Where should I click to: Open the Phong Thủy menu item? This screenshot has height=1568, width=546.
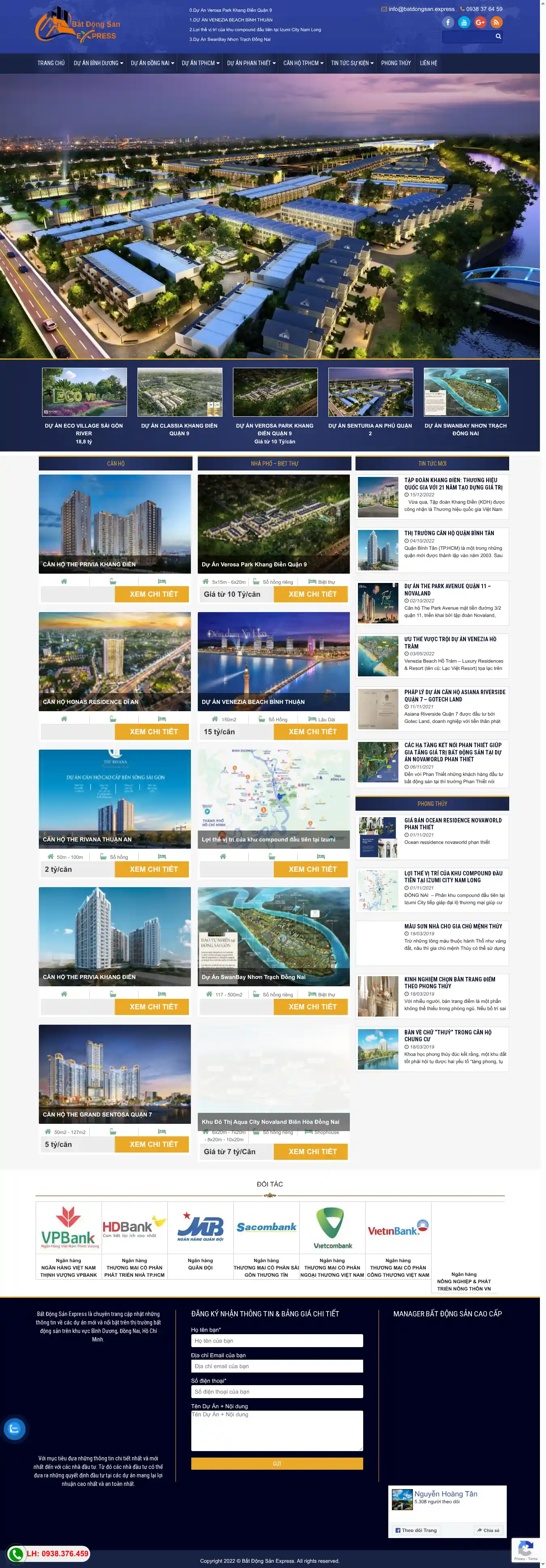(x=396, y=63)
